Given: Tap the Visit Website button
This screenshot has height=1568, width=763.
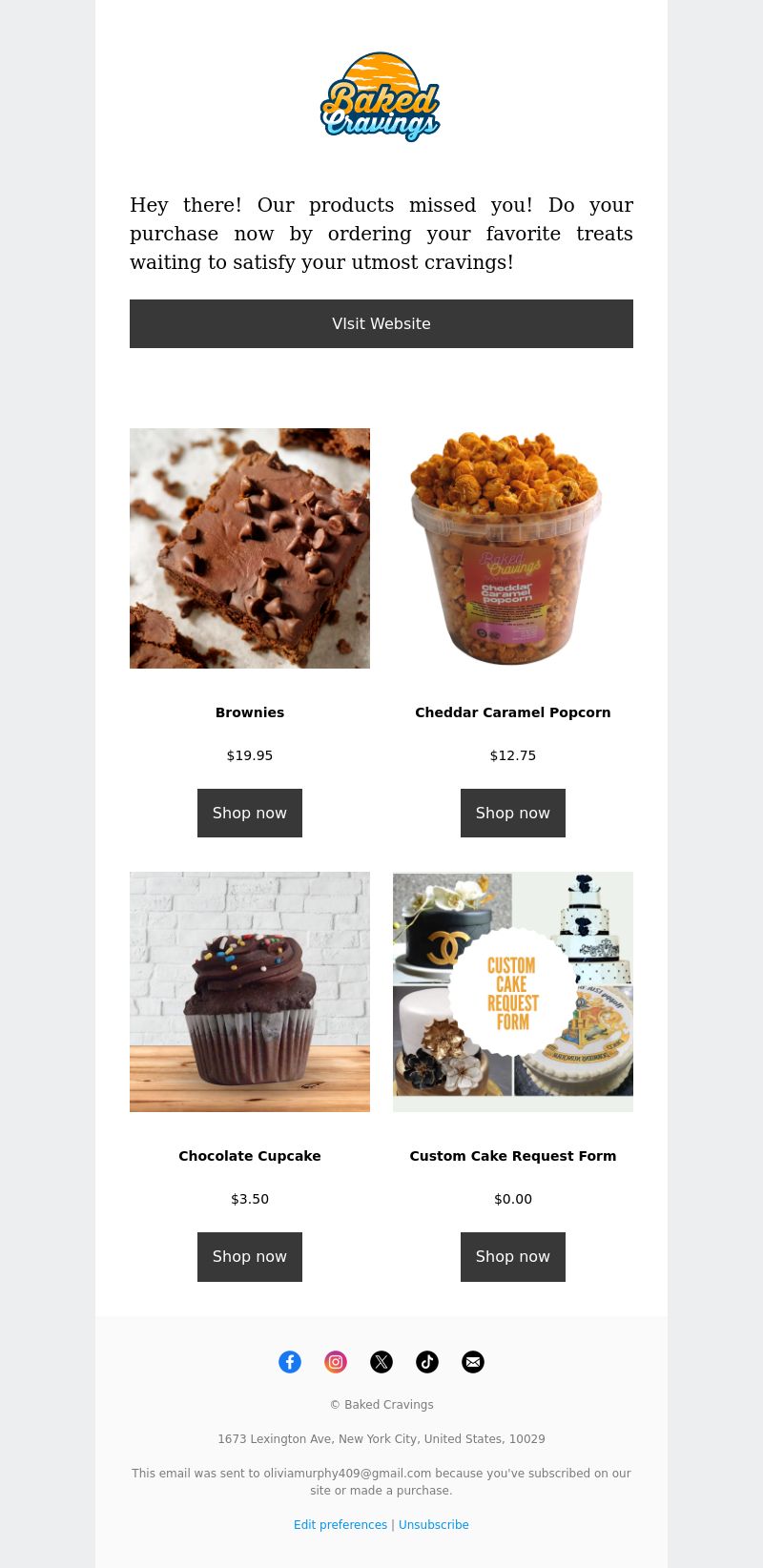Looking at the screenshot, I should tap(381, 323).
